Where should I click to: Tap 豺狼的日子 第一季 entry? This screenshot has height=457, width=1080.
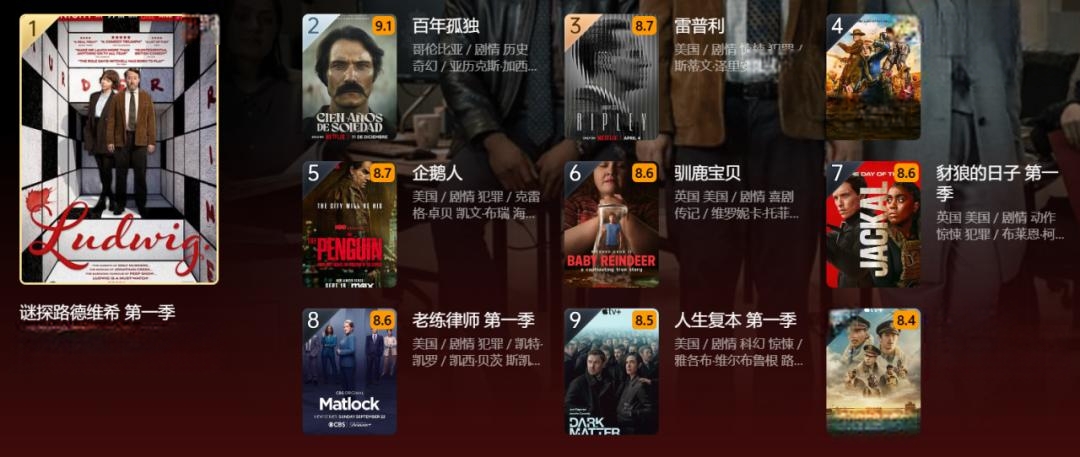coord(873,224)
